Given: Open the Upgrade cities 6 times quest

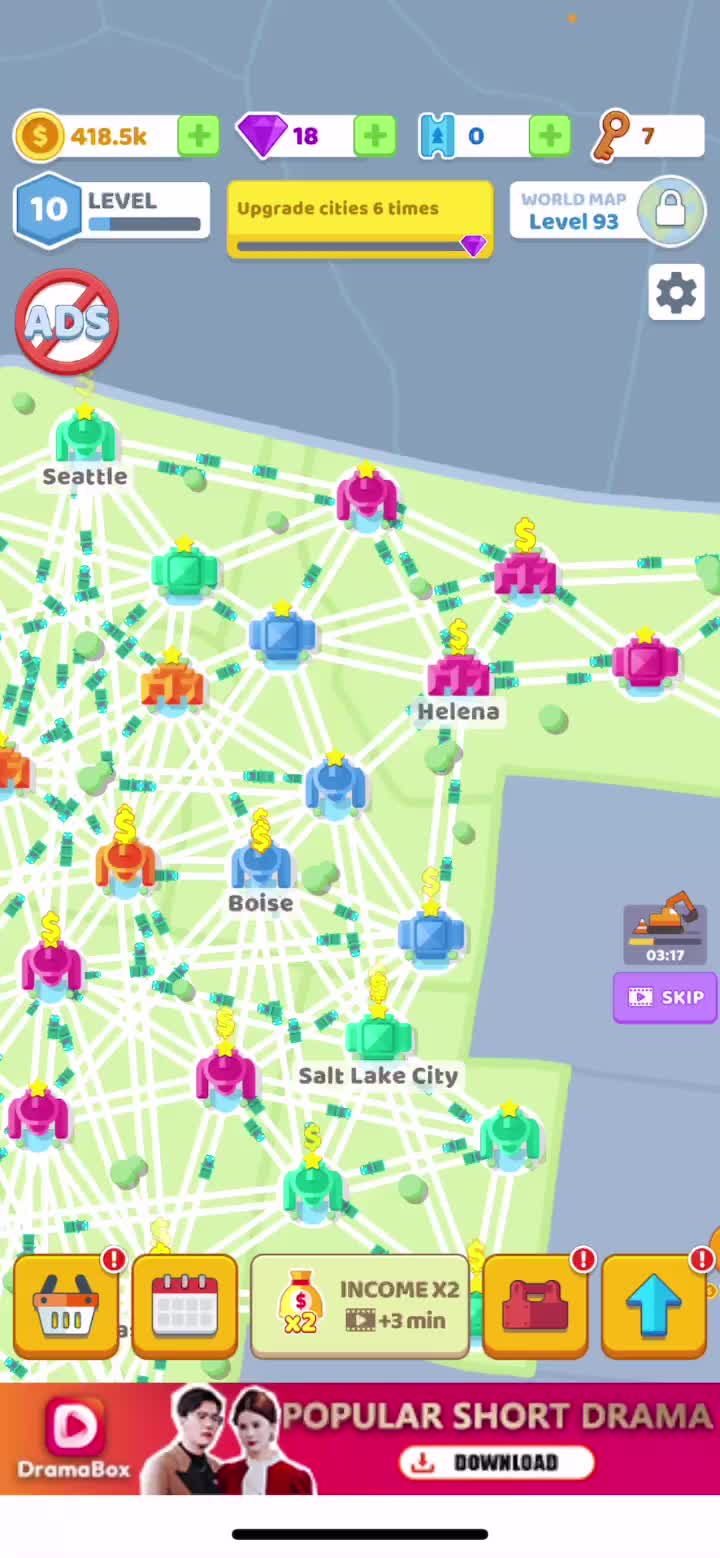Looking at the screenshot, I should 359,219.
